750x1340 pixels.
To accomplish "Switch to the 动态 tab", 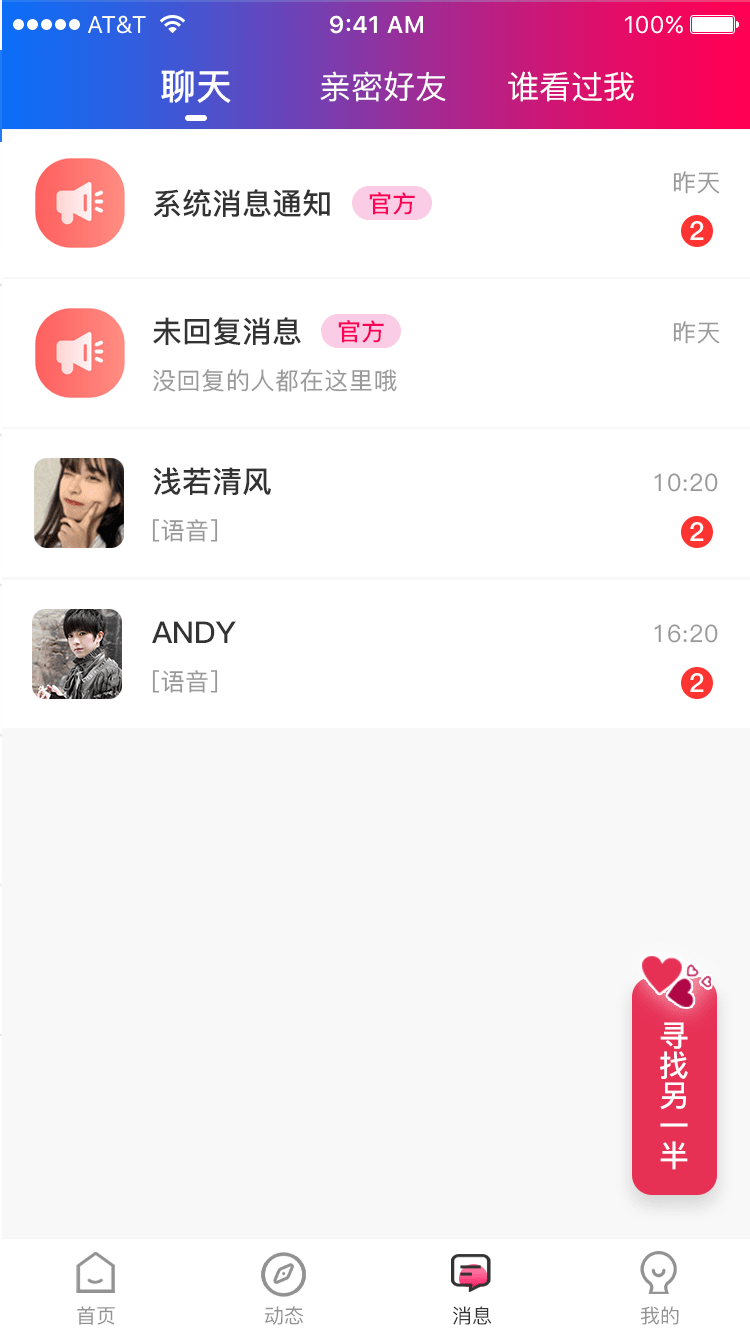I will click(x=283, y=1288).
